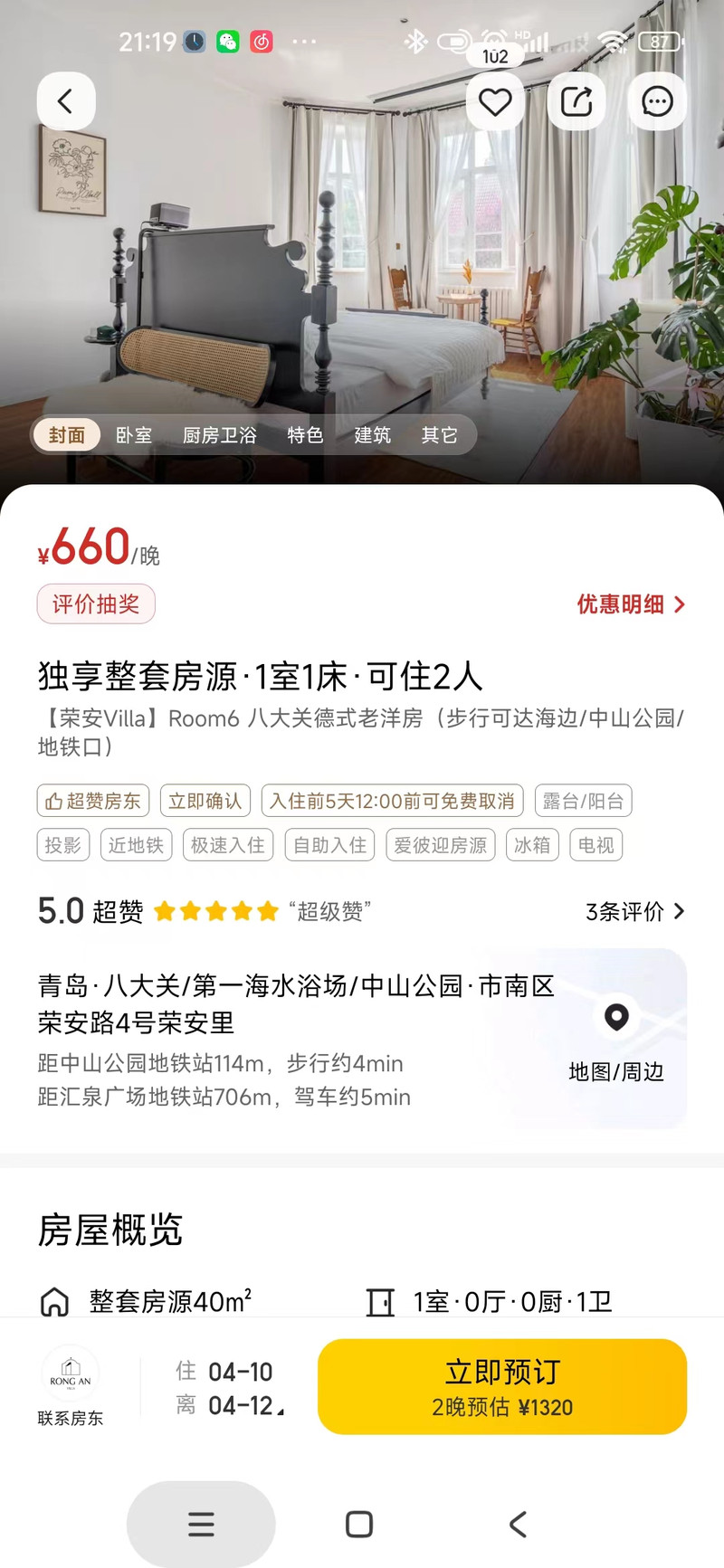Viewport: 724px width, 1568px height.
Task: Book now with 立即预订 button
Action: coord(502,1386)
